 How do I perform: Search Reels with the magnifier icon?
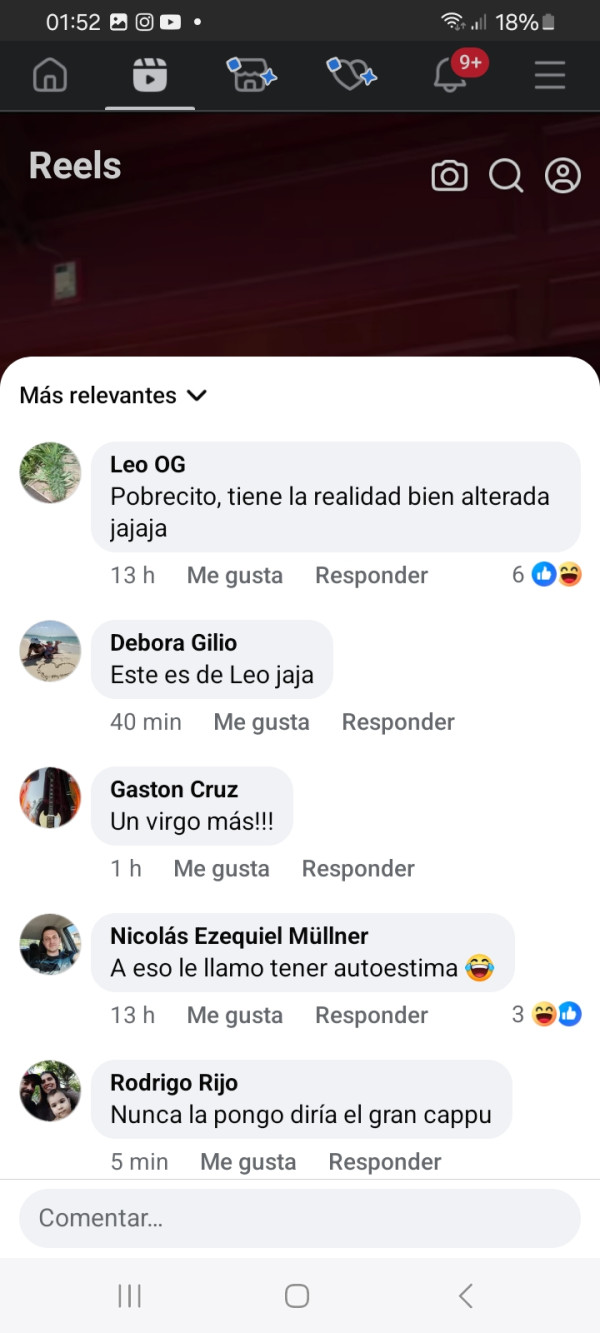click(506, 177)
